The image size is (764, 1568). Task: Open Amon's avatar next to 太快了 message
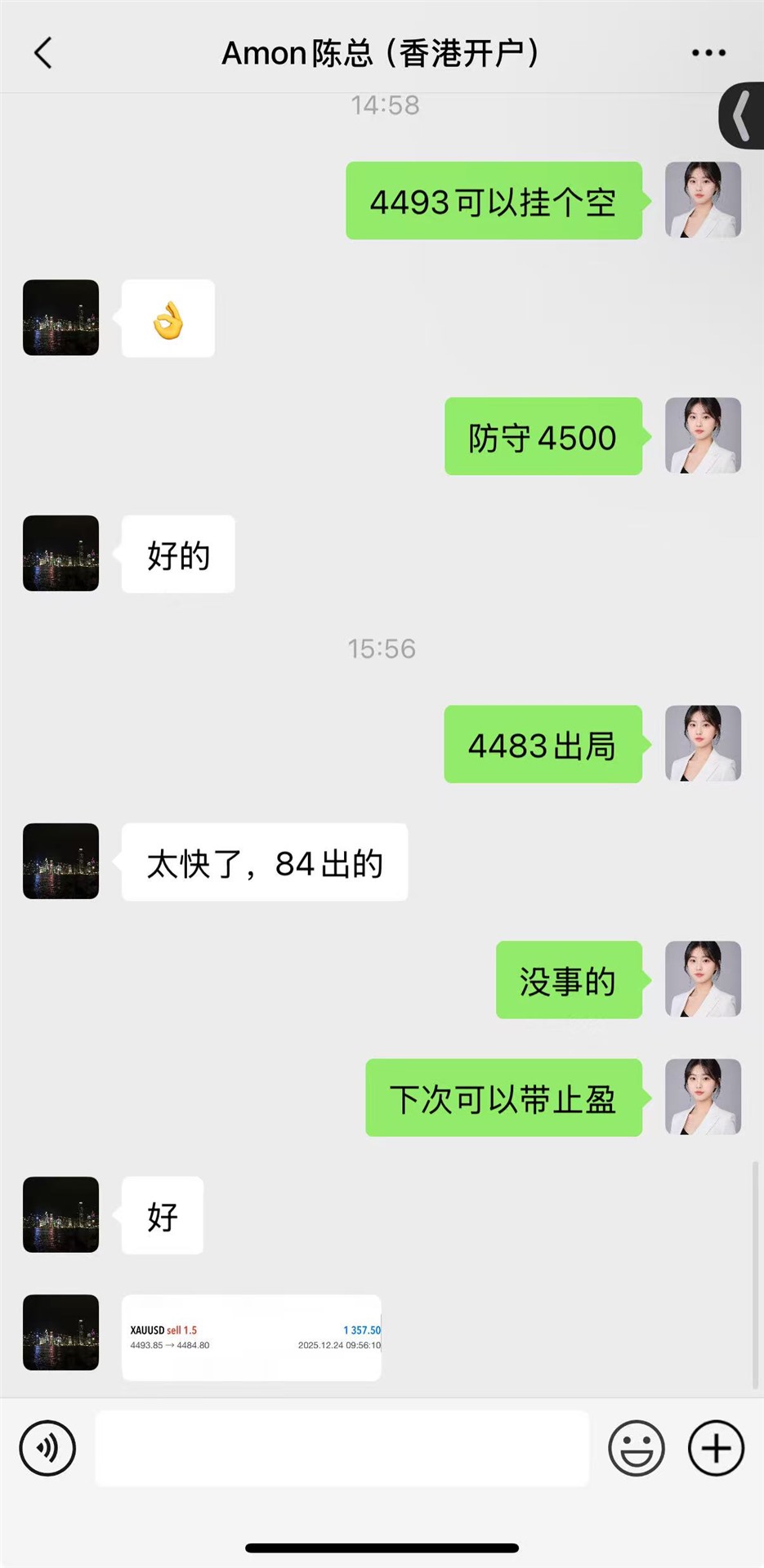60,861
